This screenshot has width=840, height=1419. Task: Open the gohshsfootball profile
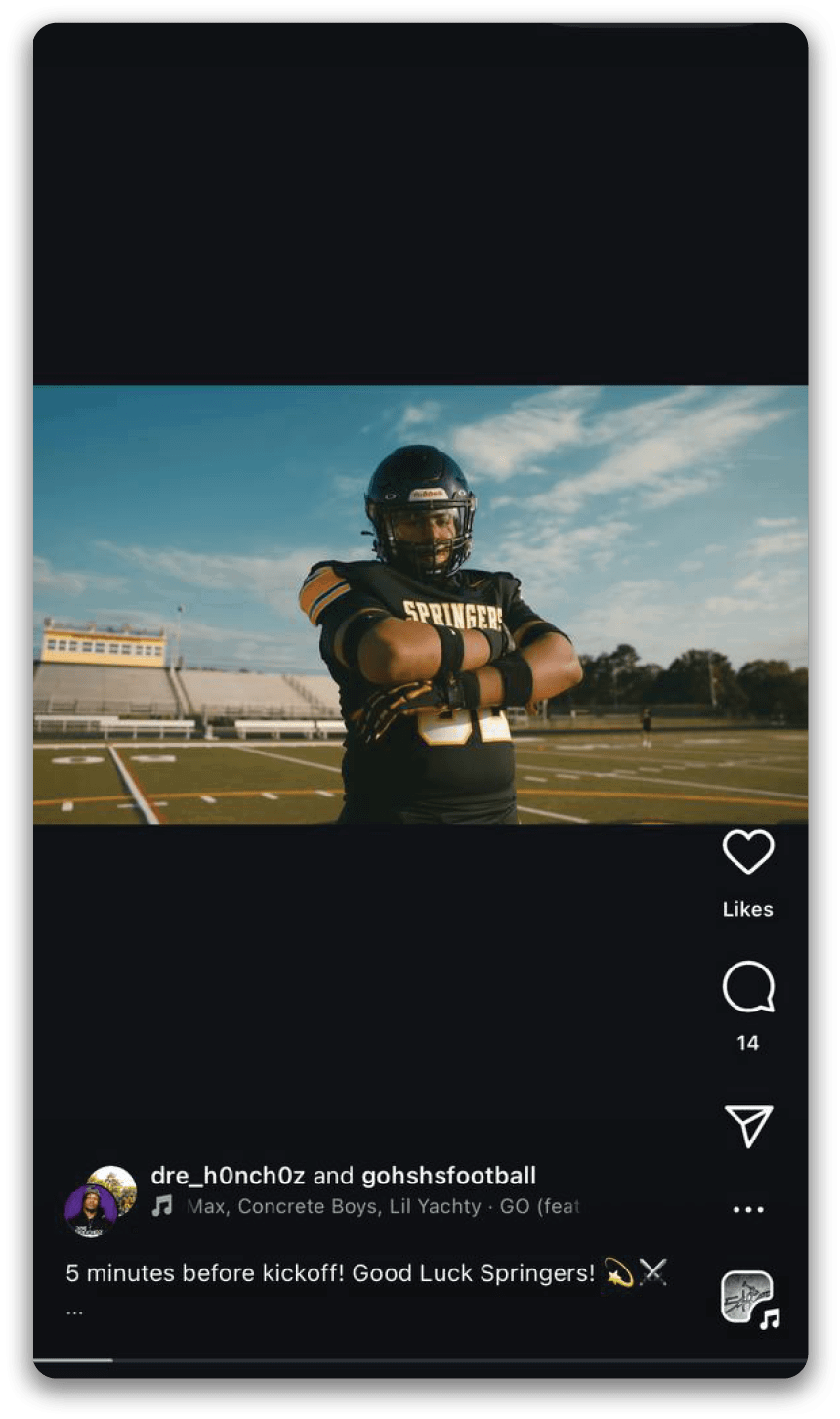pyautogui.click(x=448, y=1176)
